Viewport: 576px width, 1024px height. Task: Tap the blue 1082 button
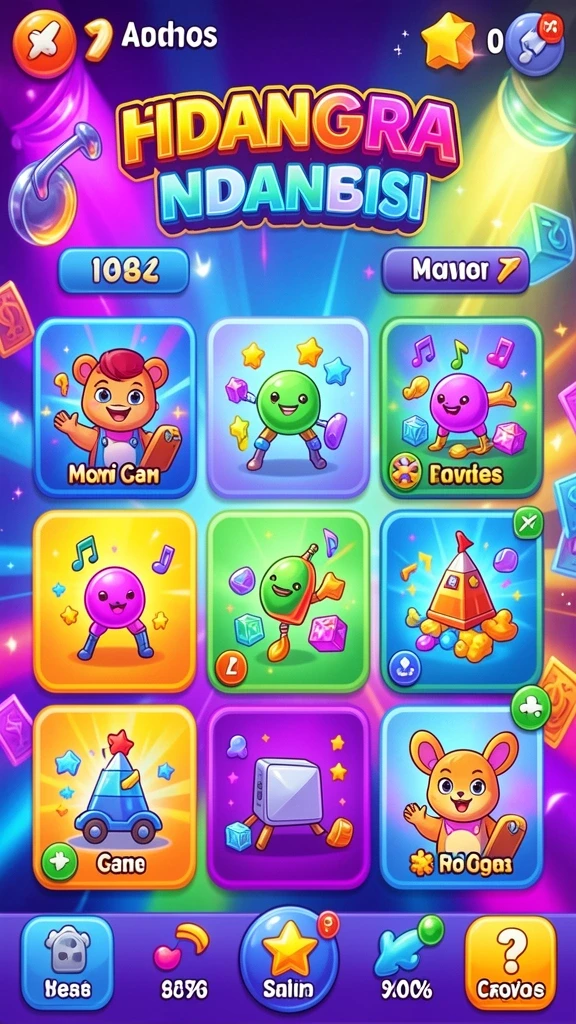tap(123, 270)
